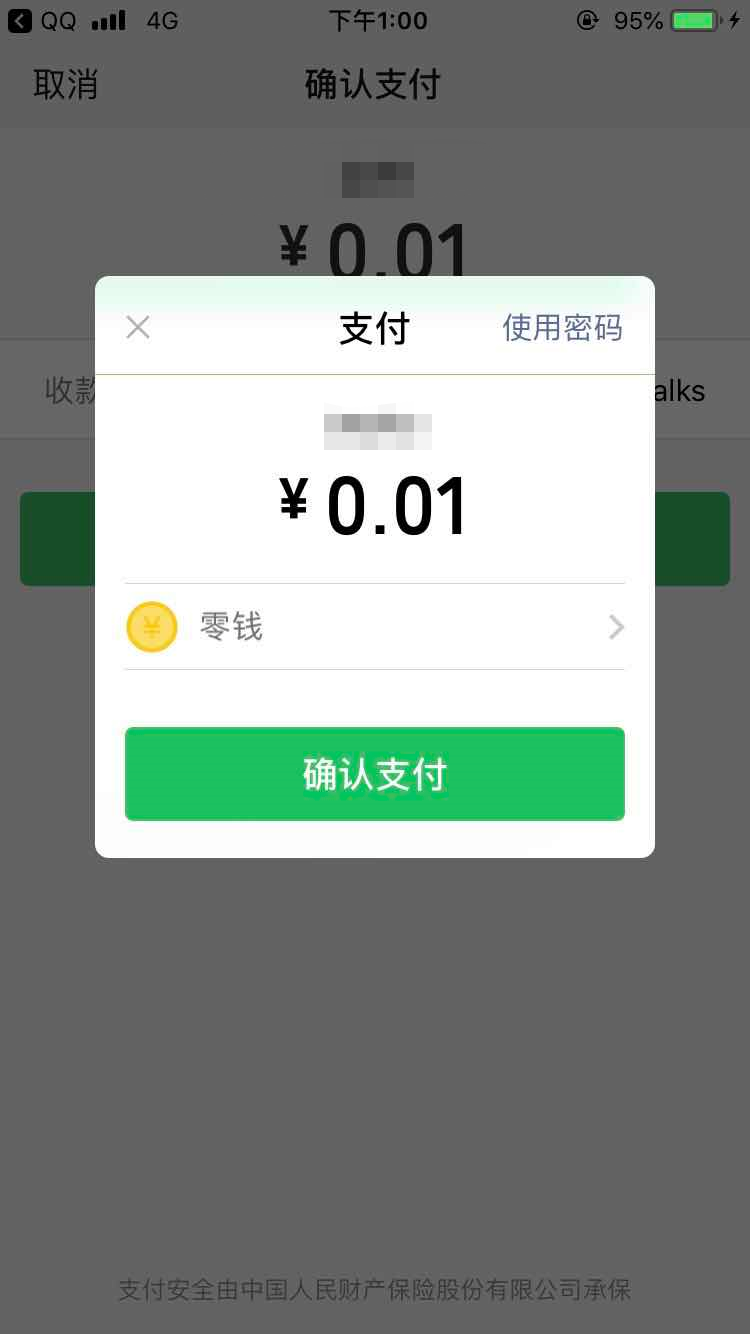The height and width of the screenshot is (1334, 750).
Task: Tap the green 确认支付 button
Action: pos(374,774)
